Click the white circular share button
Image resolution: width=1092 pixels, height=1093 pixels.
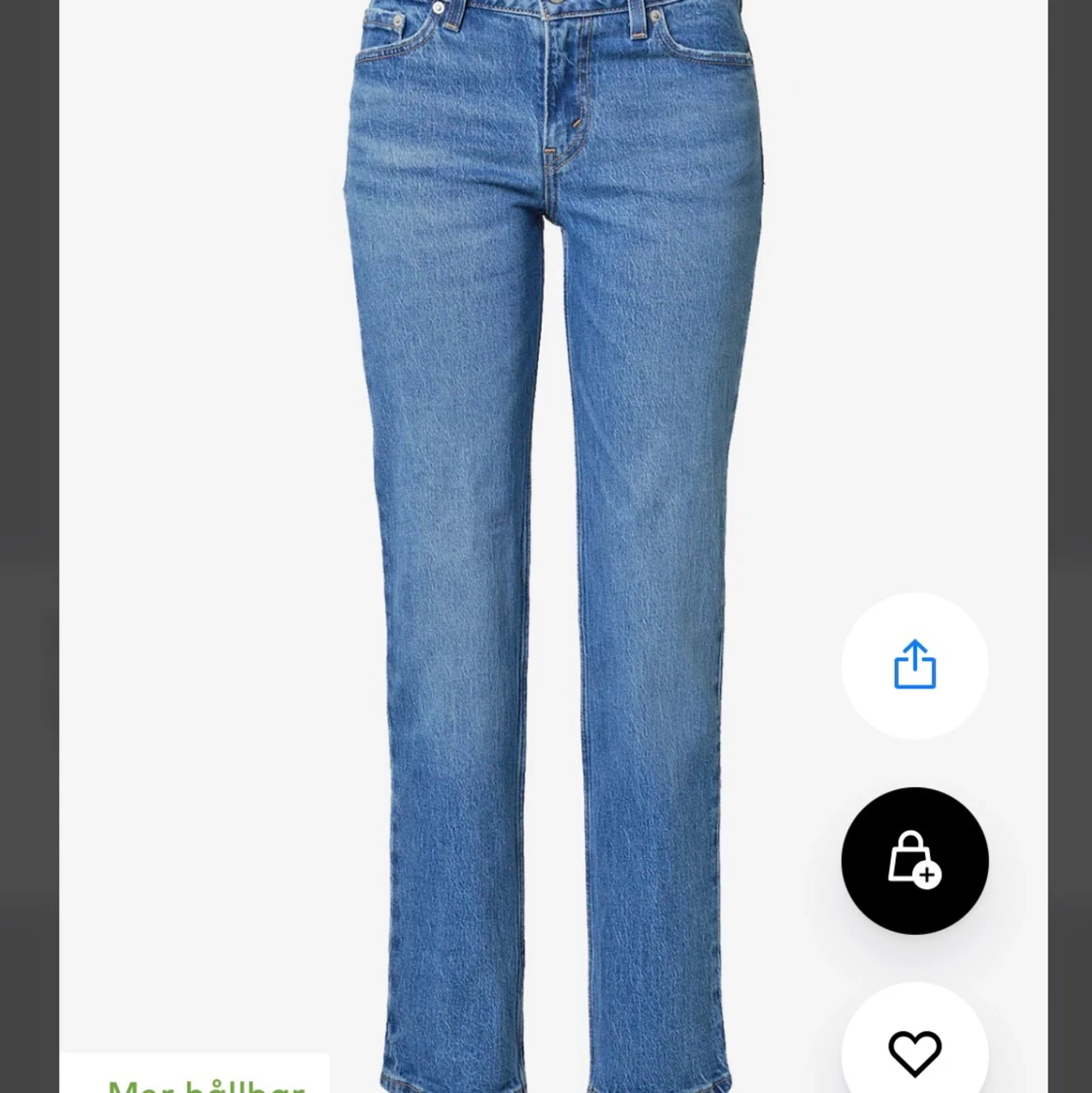(x=913, y=665)
